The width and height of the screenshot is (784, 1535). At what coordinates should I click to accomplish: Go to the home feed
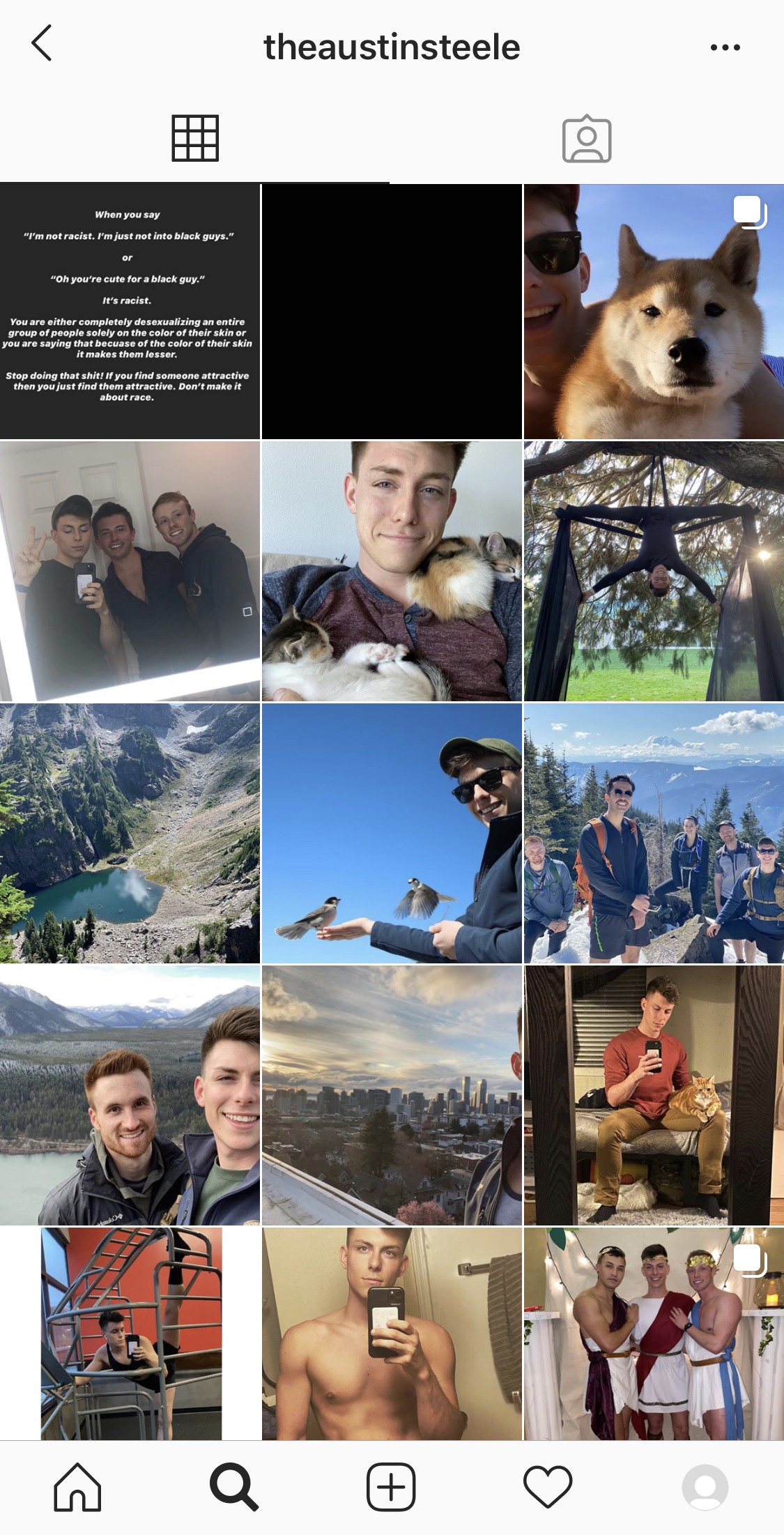pos(77,1486)
